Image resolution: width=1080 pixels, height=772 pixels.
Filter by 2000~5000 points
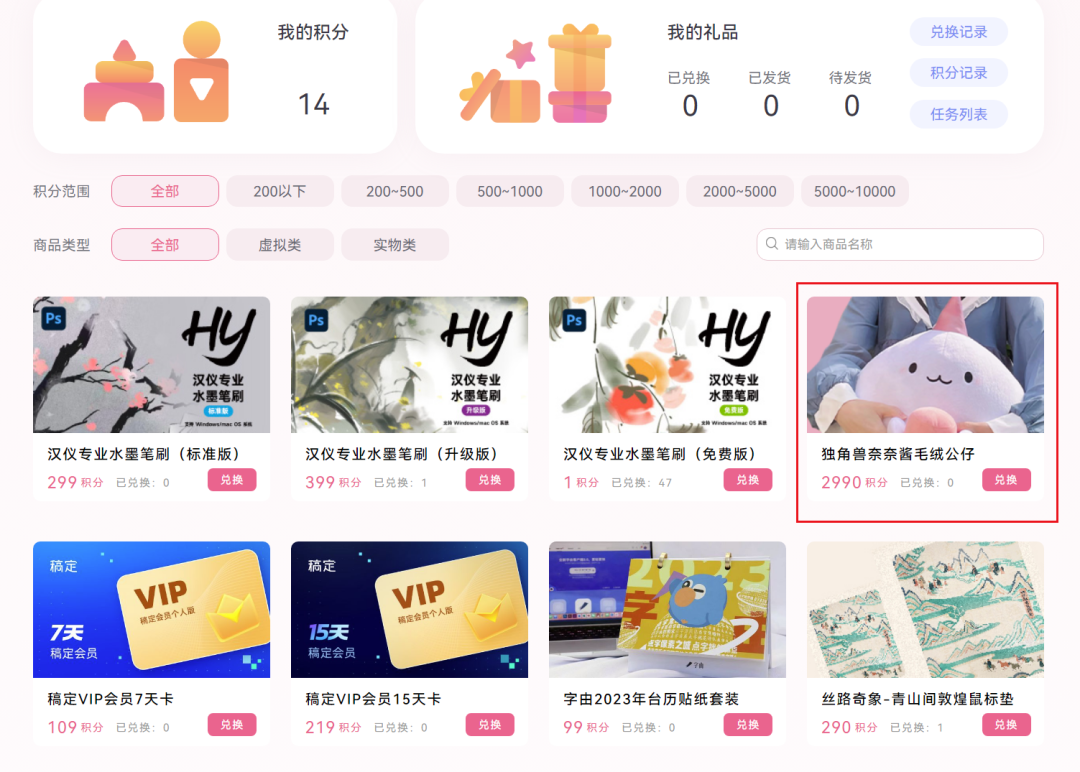(740, 191)
